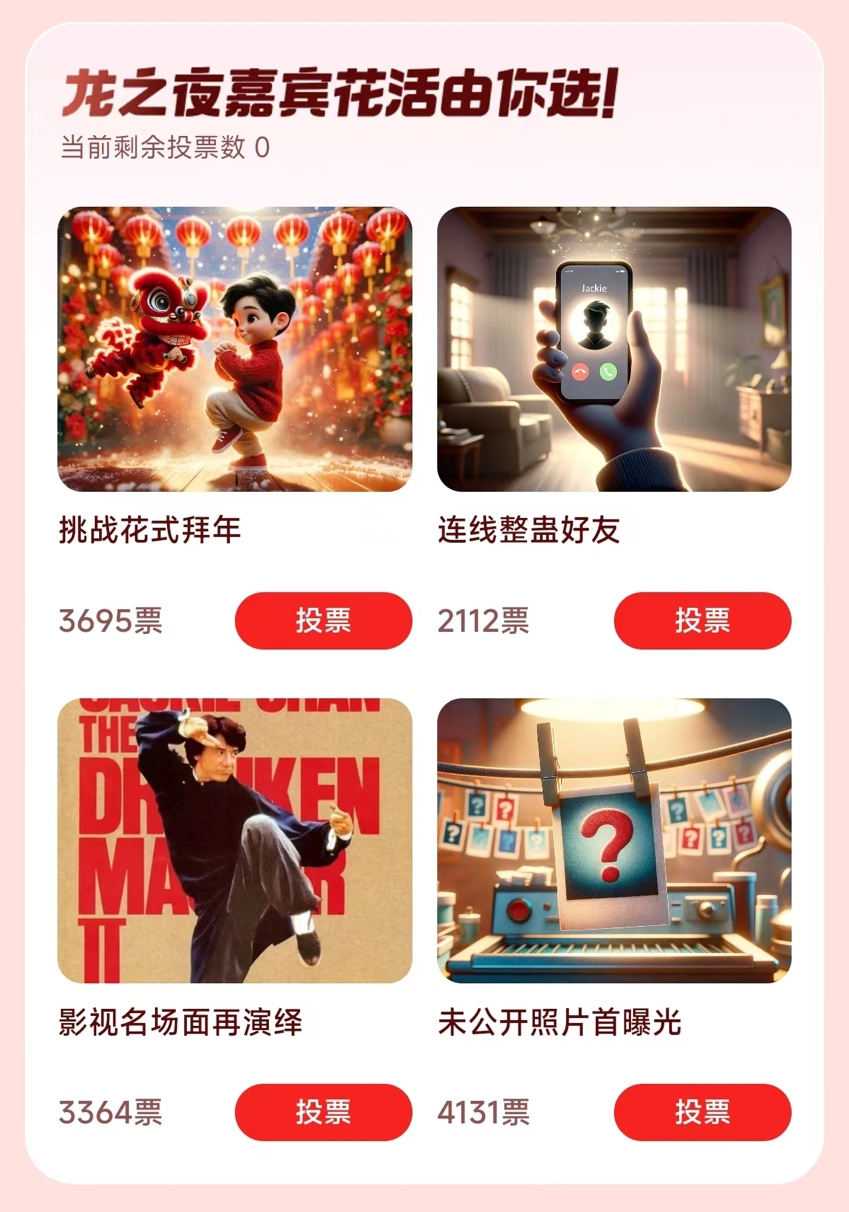849x1212 pixels.
Task: Vote for 挑战花式拜年
Action: tap(323, 620)
